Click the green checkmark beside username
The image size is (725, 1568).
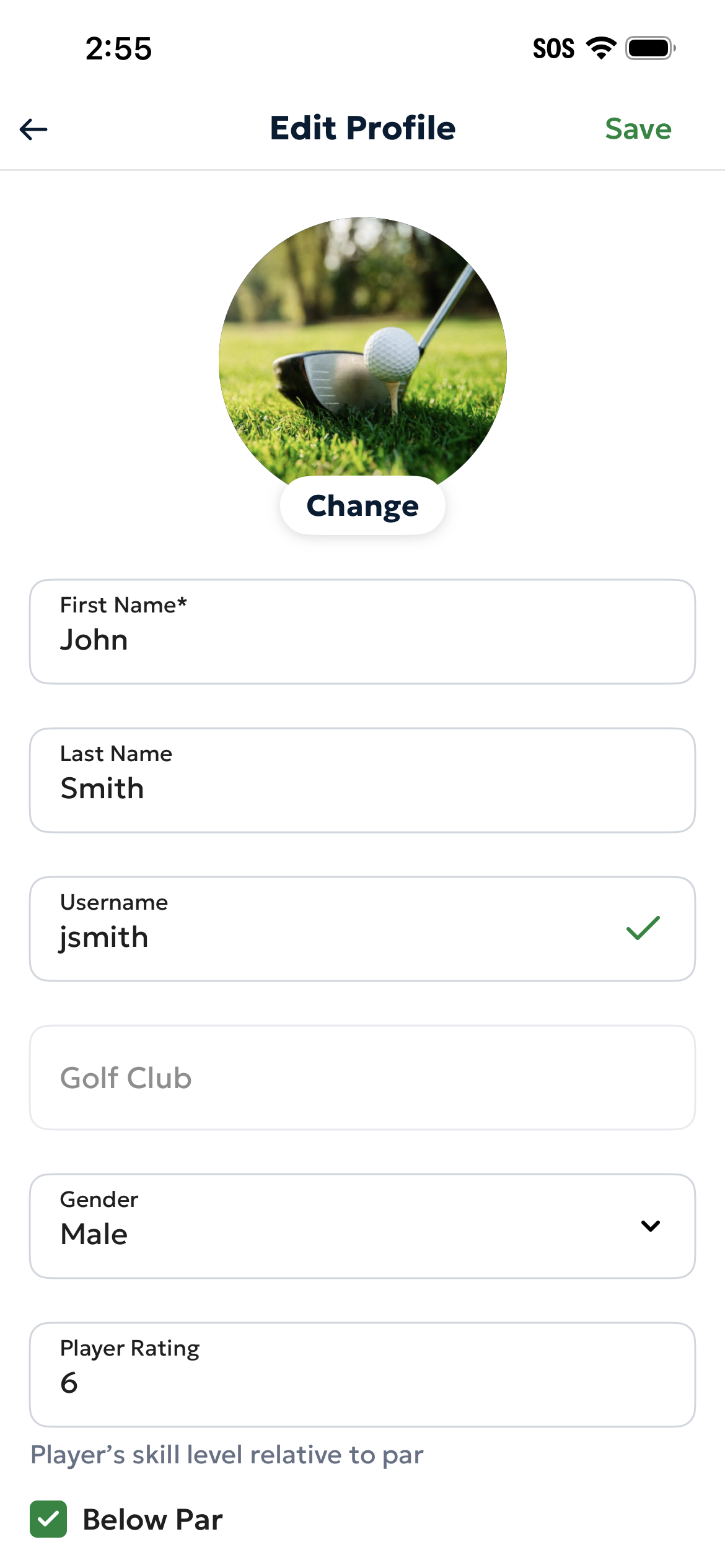click(x=642, y=928)
